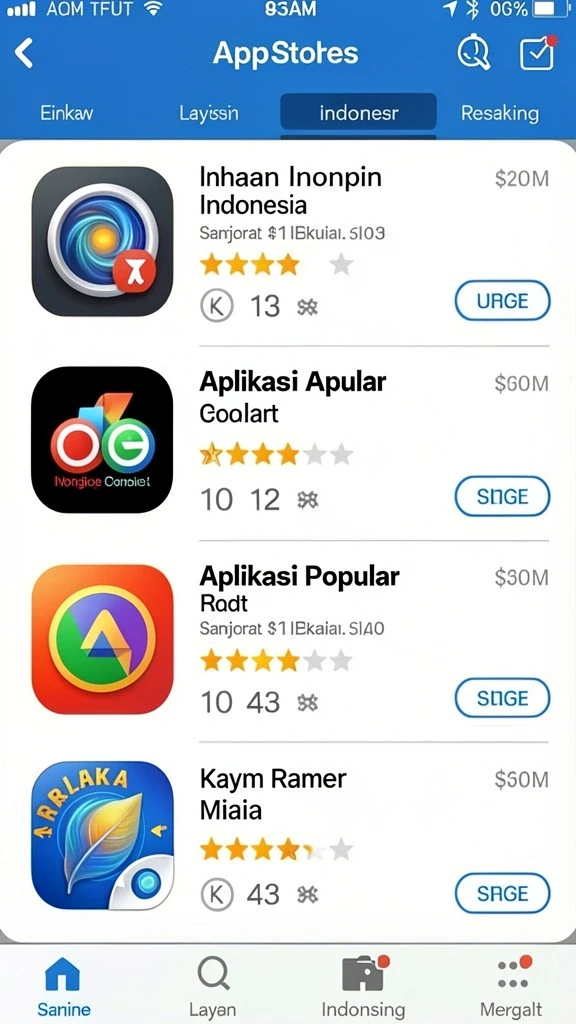Switch to the Layissin tab
This screenshot has height=1024, width=576.
point(209,113)
